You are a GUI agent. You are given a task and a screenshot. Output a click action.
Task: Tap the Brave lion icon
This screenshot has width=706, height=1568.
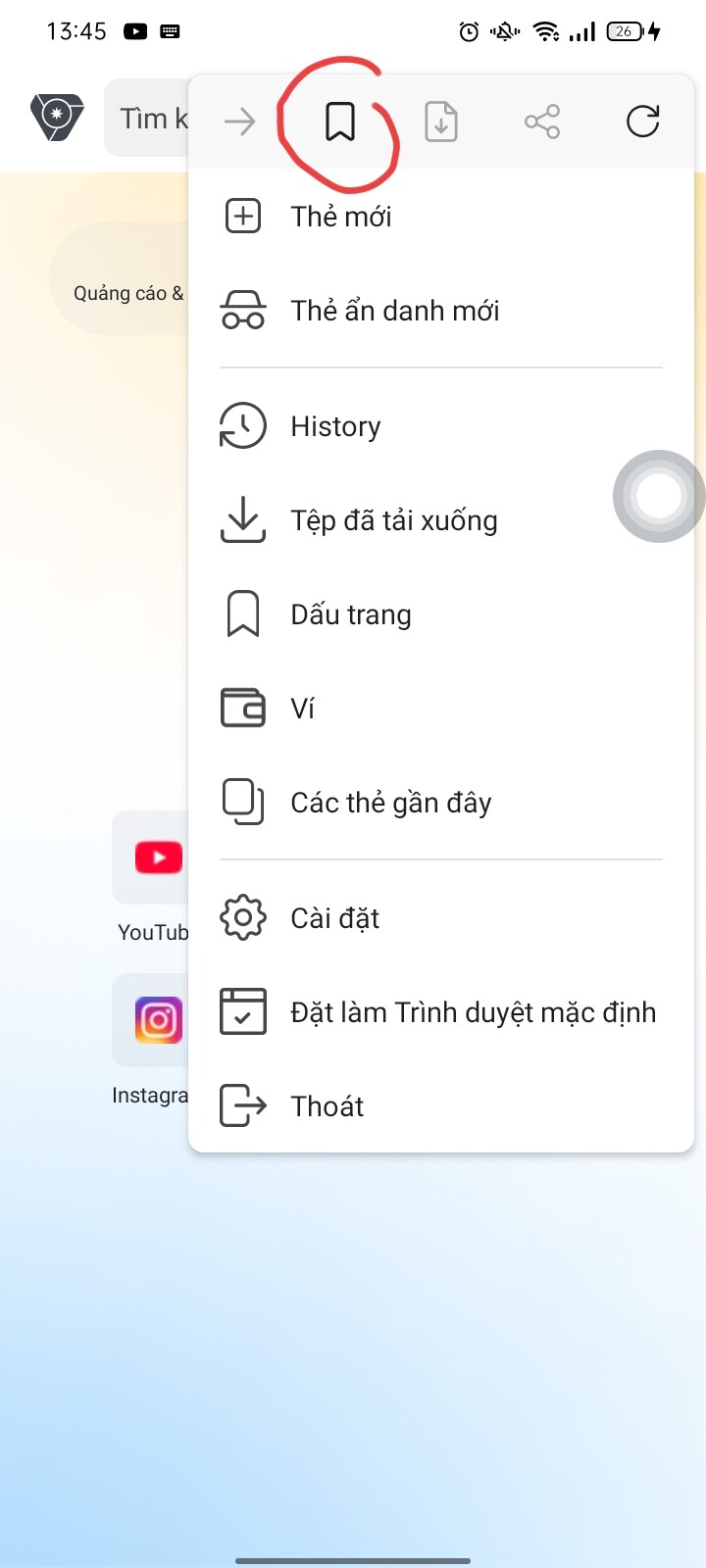click(x=57, y=118)
